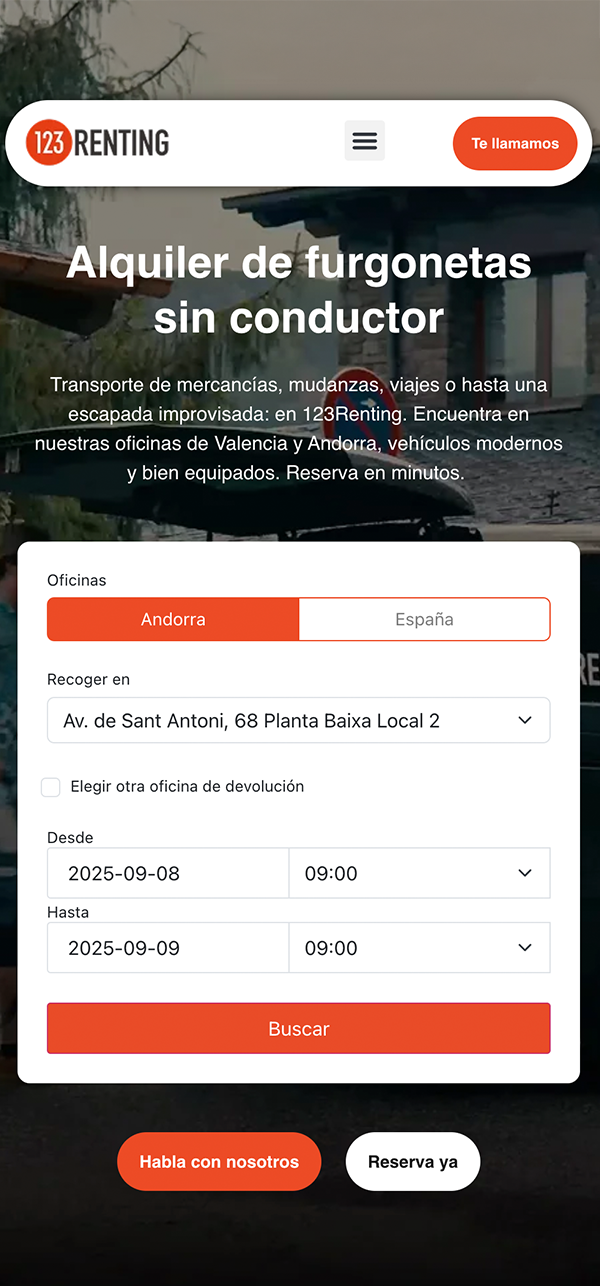This screenshot has height=1286, width=600.
Task: Switch to España offices
Action: coord(424,619)
